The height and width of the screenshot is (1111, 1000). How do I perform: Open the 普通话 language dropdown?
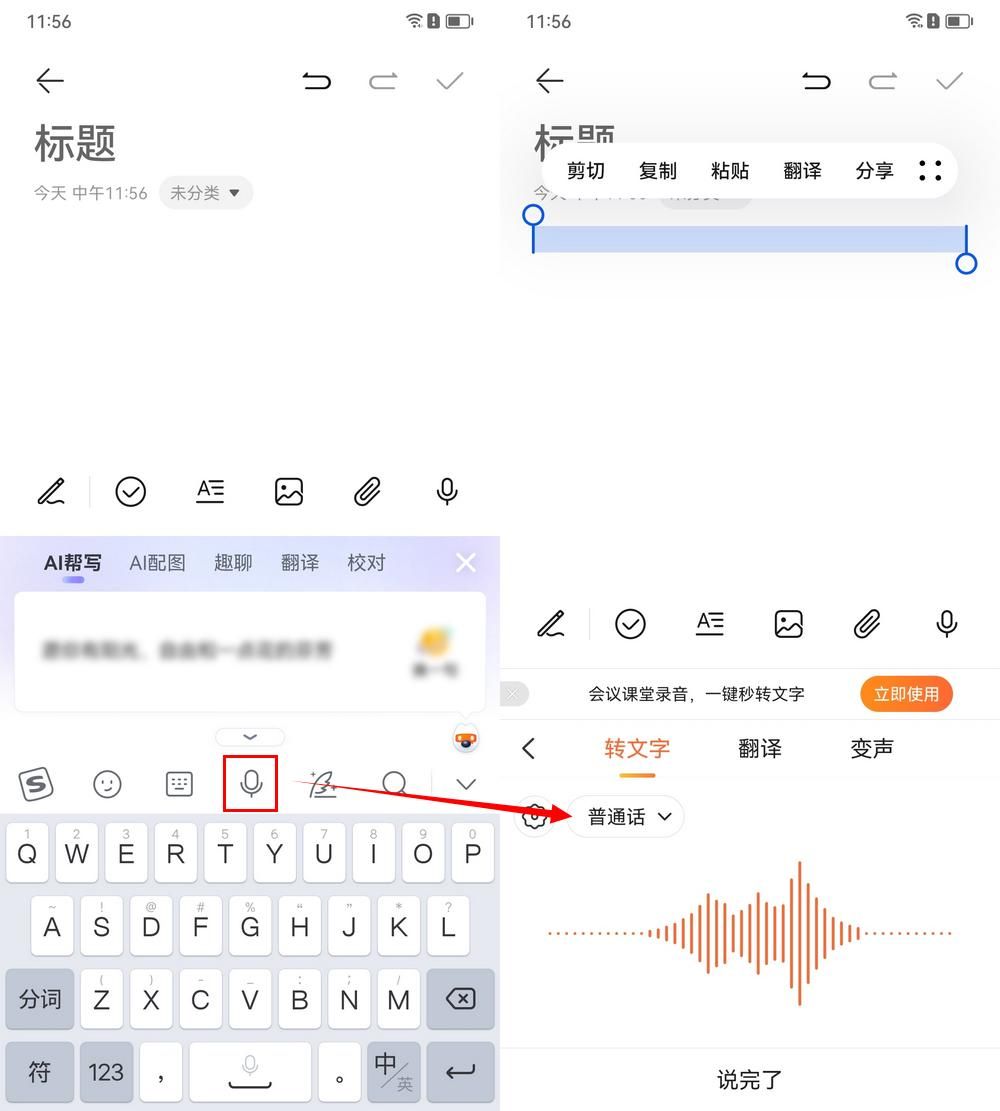[x=627, y=817]
